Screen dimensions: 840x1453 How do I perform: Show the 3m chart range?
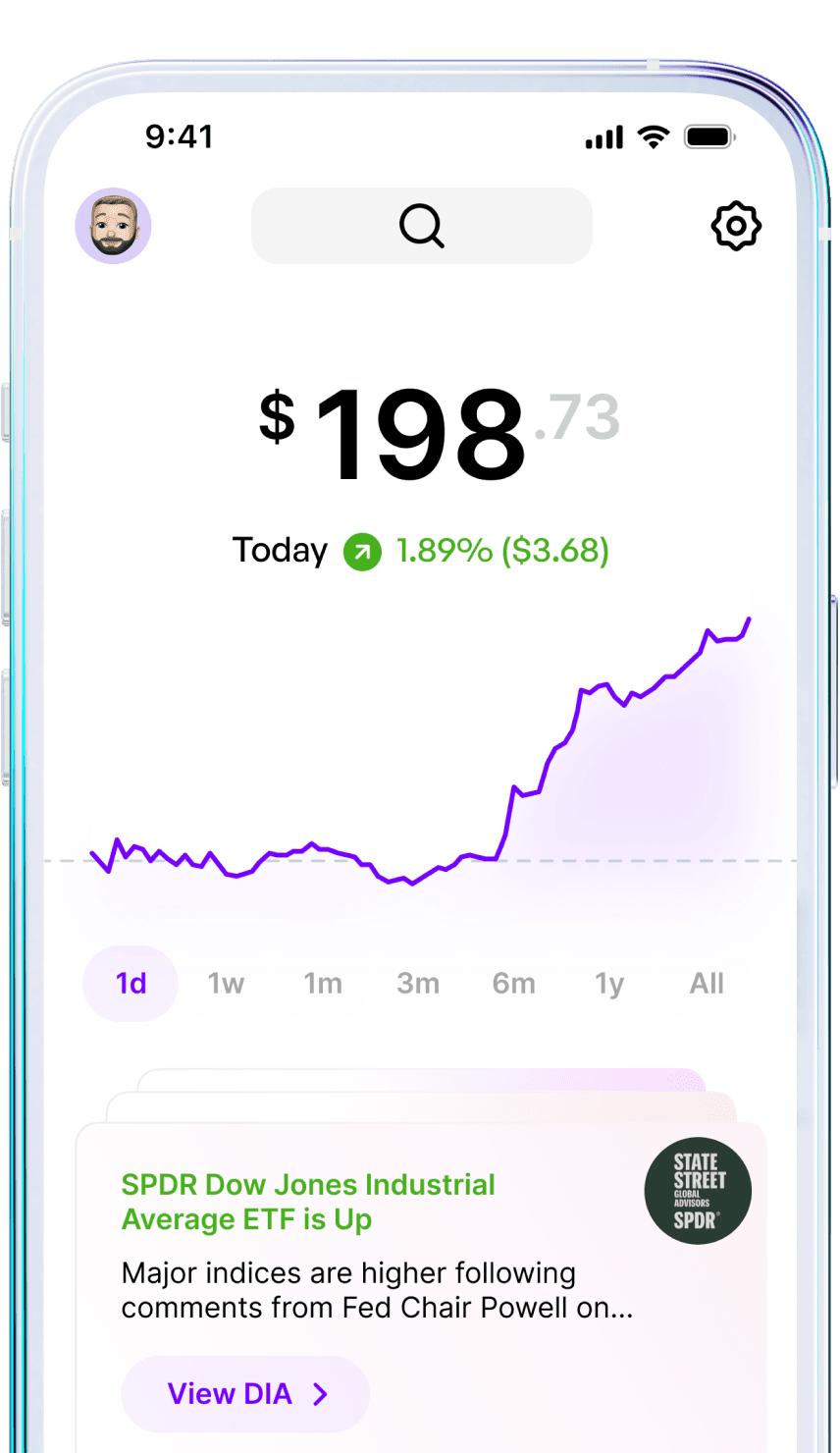click(418, 984)
